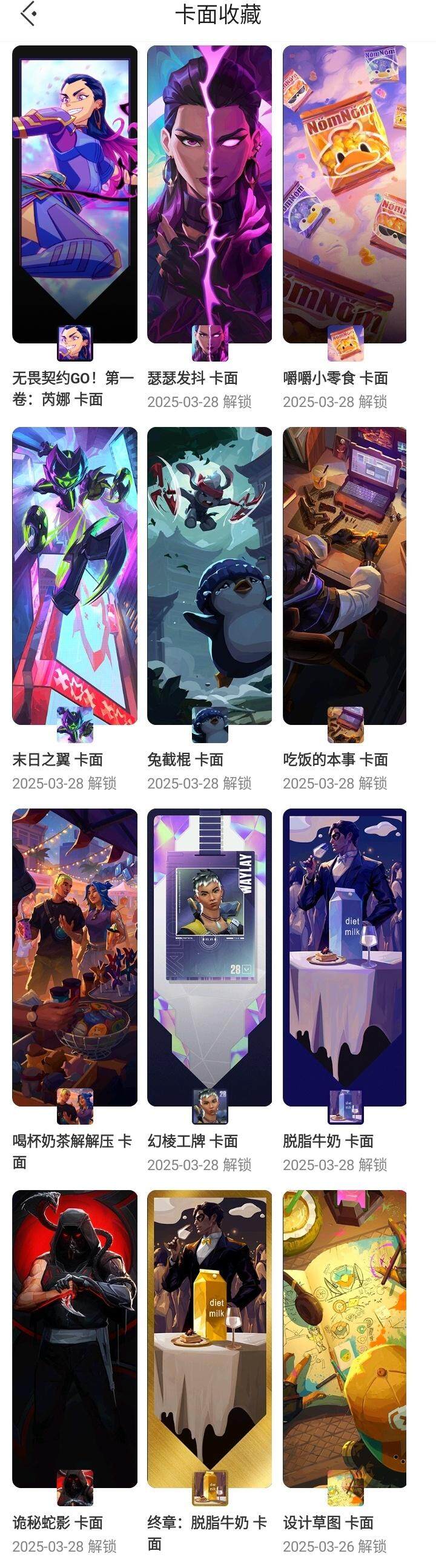Screen dimensions: 436x1568
Task: Open the blue 脱脂牛奶 card
Action: 344,957
